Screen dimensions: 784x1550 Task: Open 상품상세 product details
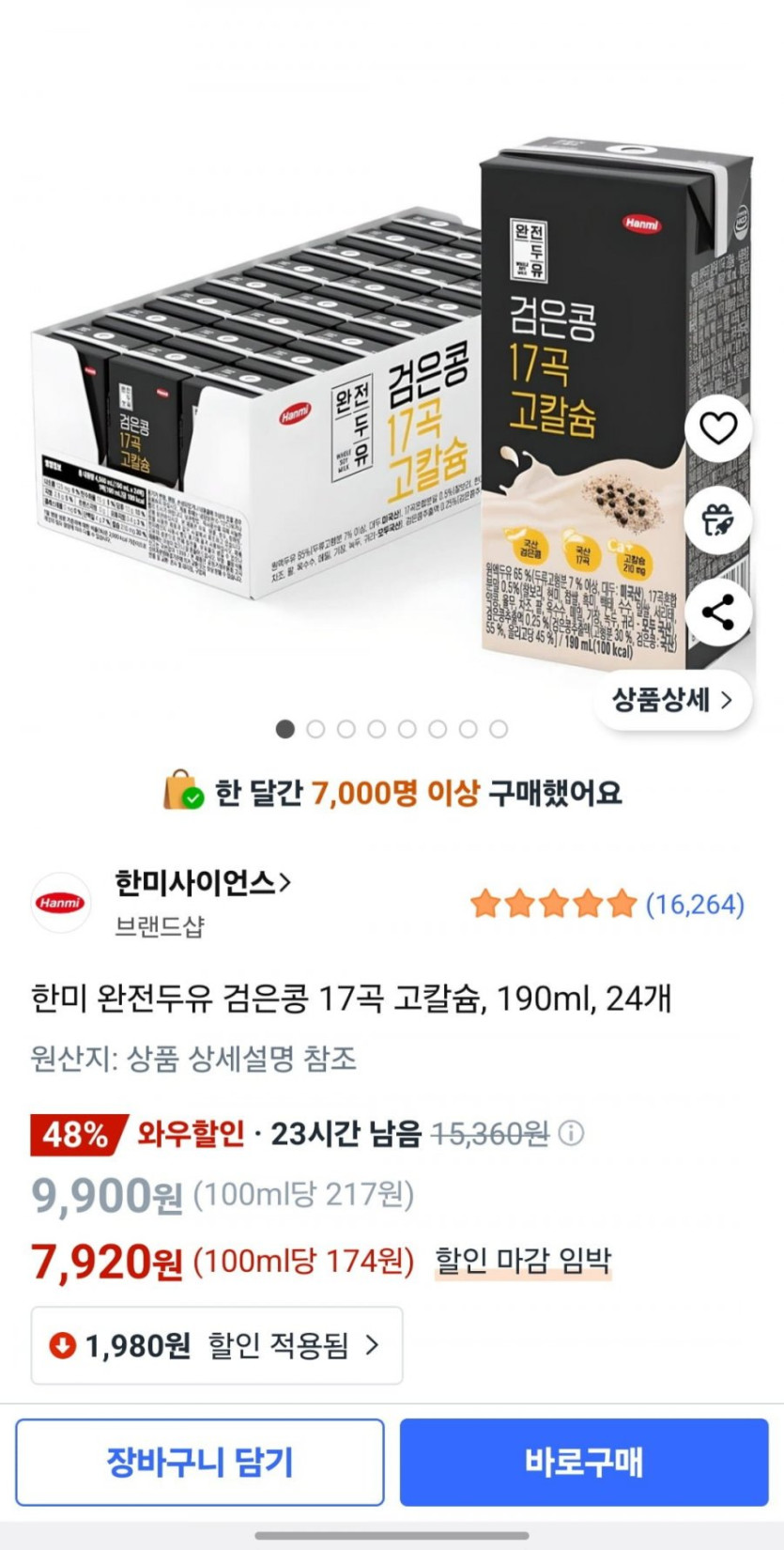pos(672,700)
